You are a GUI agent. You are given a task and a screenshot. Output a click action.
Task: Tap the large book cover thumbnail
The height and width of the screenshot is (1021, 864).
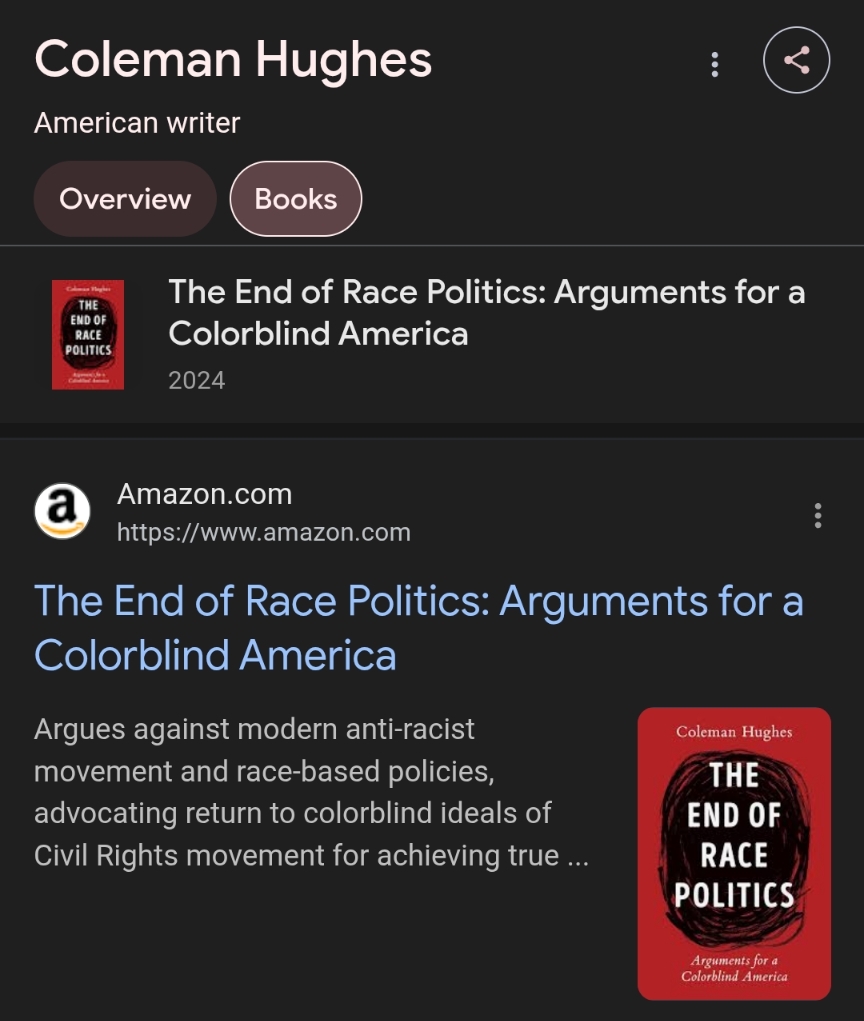pyautogui.click(x=734, y=853)
